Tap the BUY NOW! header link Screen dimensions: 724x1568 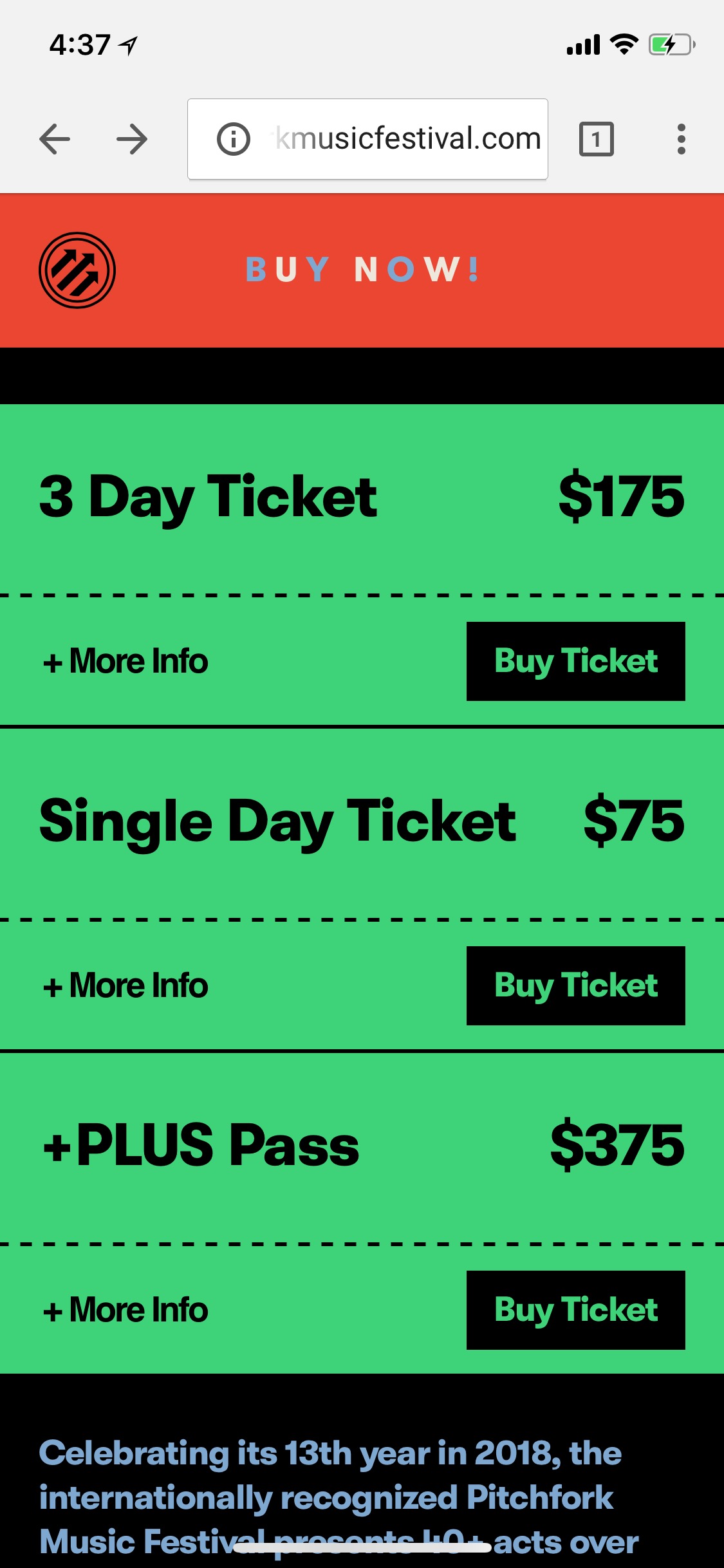pyautogui.click(x=362, y=270)
